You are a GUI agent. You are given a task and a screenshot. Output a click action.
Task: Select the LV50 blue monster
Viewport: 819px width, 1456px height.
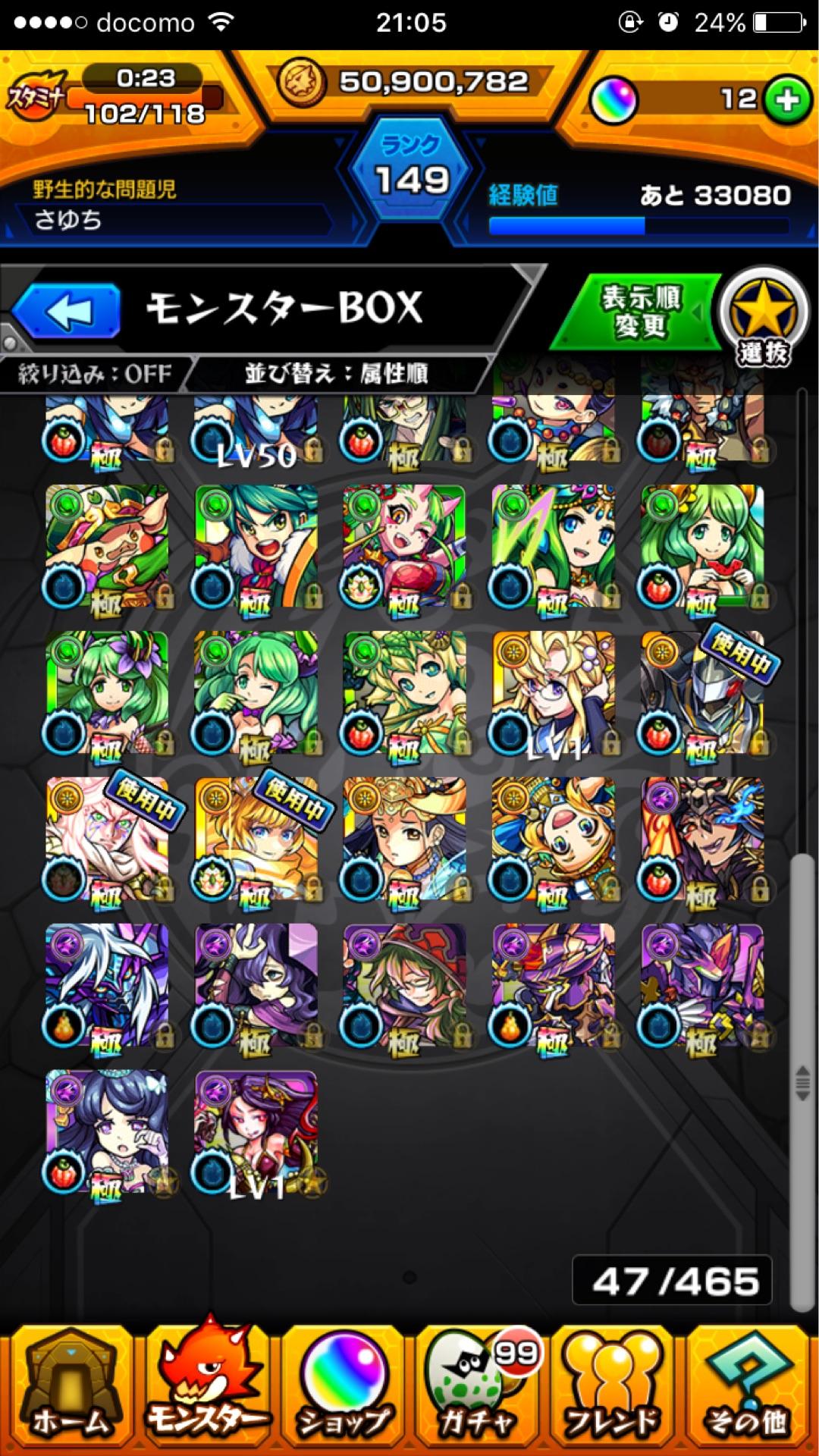pyautogui.click(x=256, y=432)
